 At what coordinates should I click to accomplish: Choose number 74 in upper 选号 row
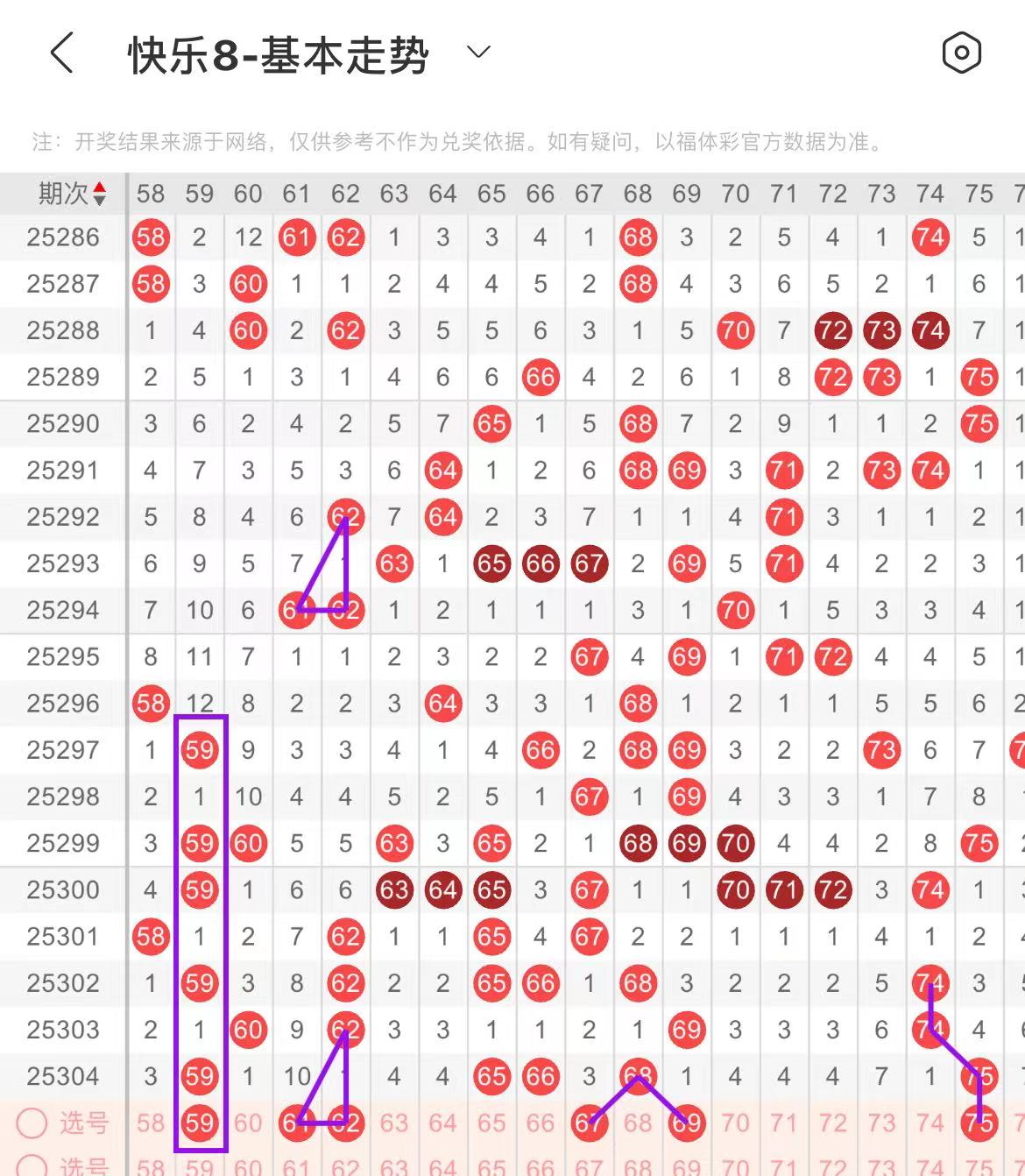(930, 1123)
